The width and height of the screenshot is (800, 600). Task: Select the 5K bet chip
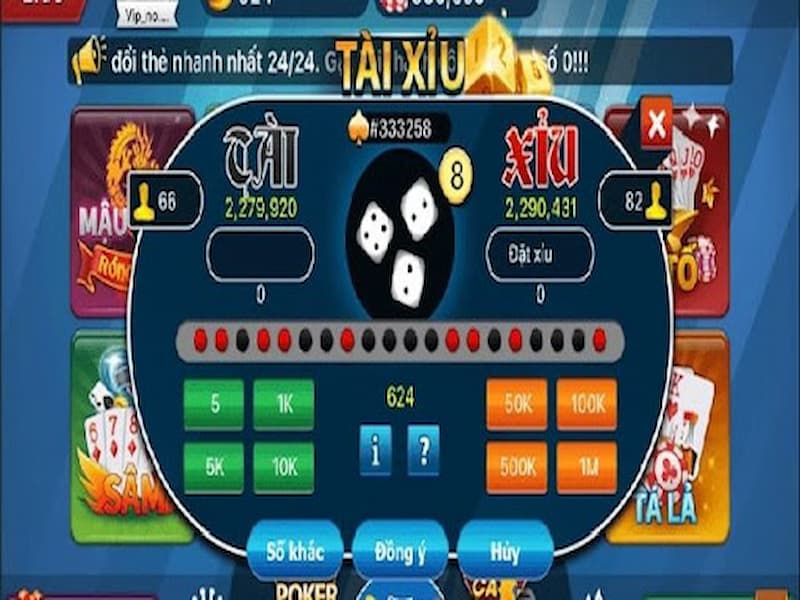coord(213,466)
